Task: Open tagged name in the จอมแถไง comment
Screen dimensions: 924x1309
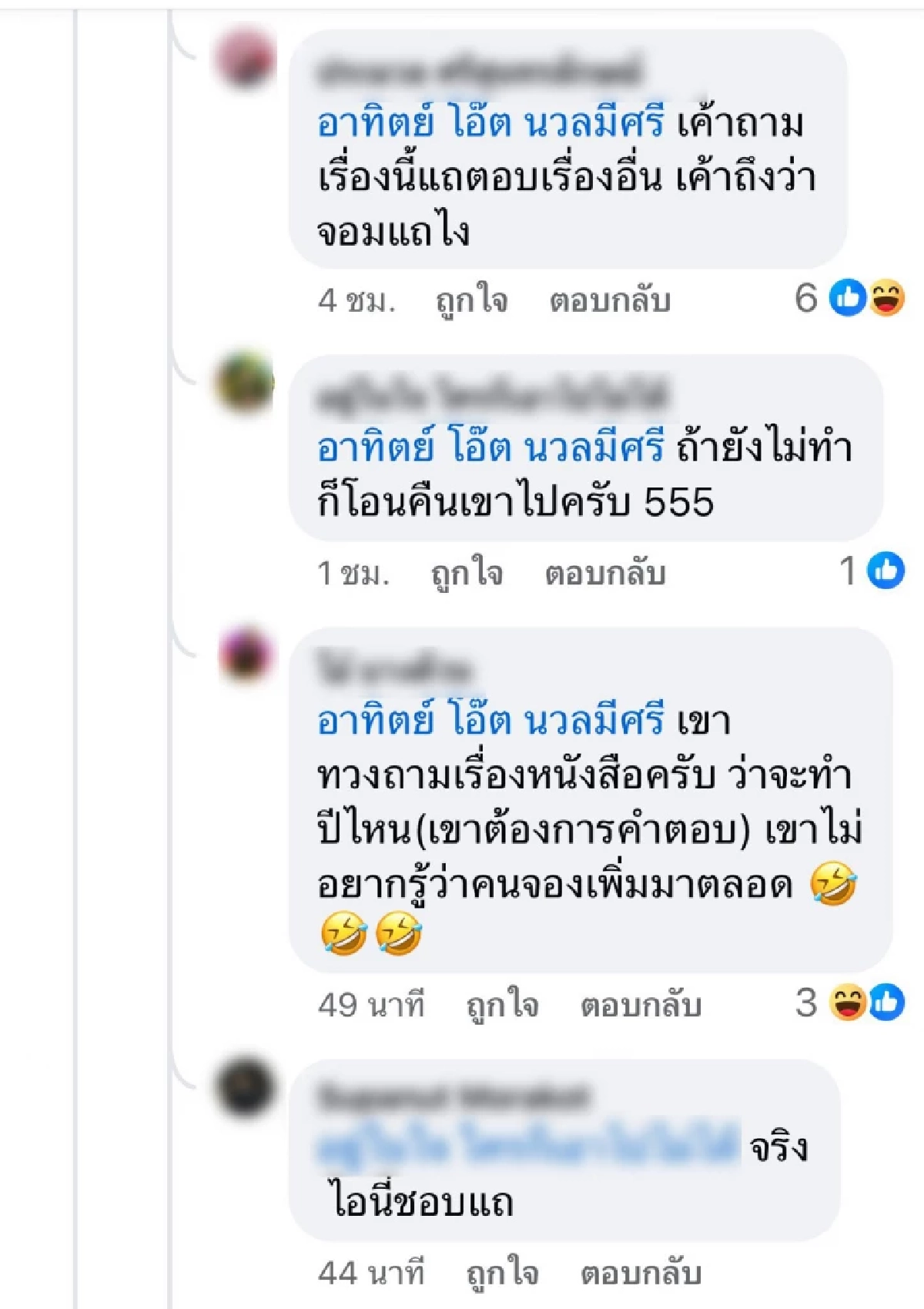Action: 490,123
